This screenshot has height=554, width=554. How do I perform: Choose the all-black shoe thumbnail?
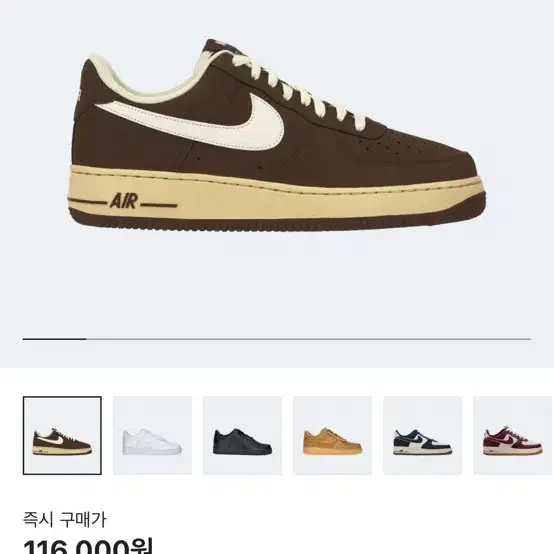pos(242,436)
